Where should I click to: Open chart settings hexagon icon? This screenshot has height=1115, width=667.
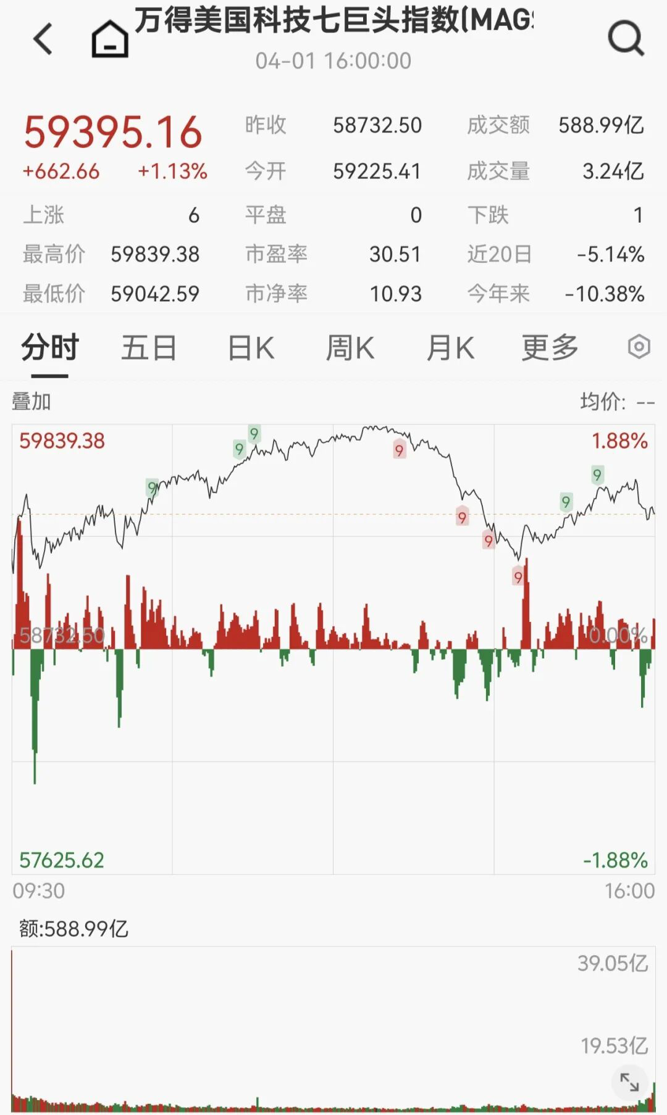pos(638,347)
